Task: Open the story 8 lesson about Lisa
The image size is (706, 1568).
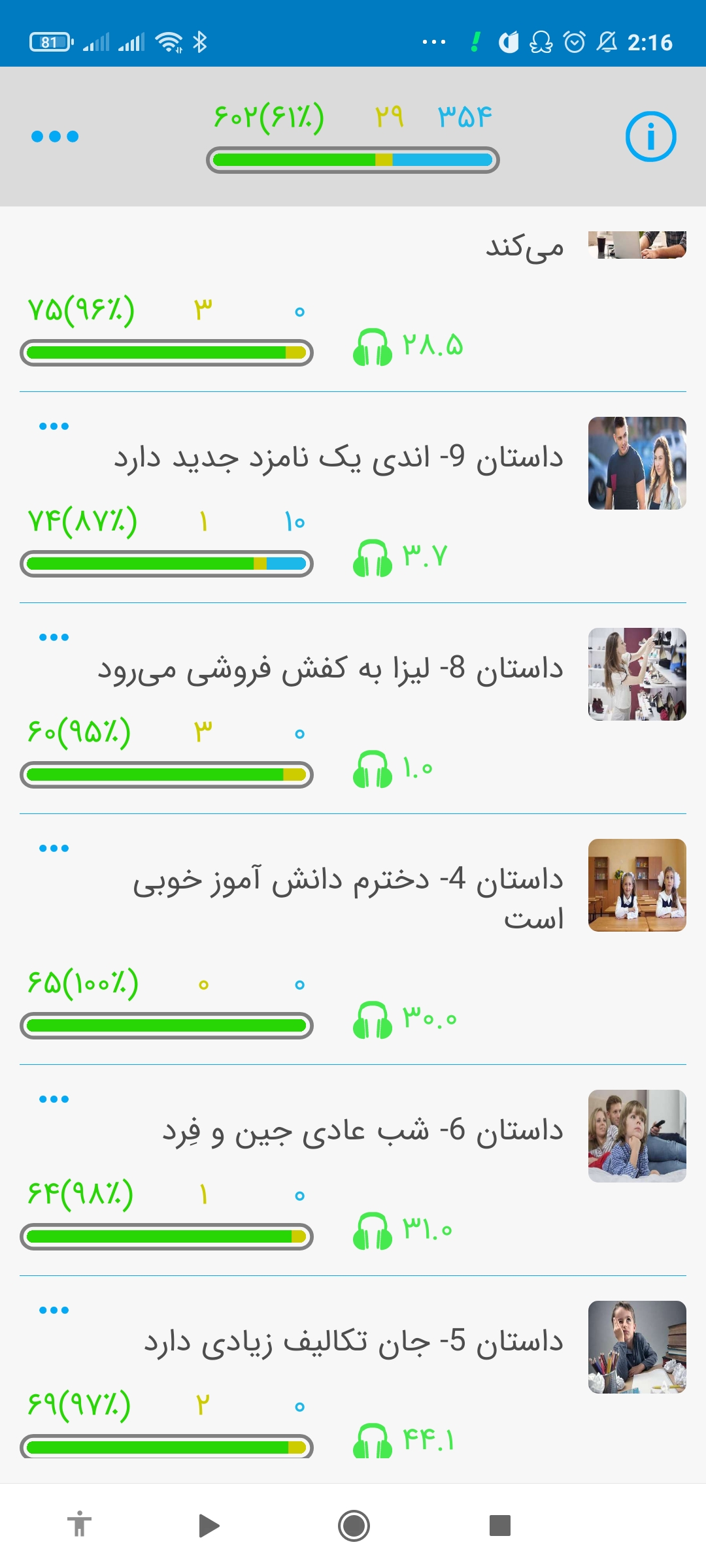Action: (330, 669)
